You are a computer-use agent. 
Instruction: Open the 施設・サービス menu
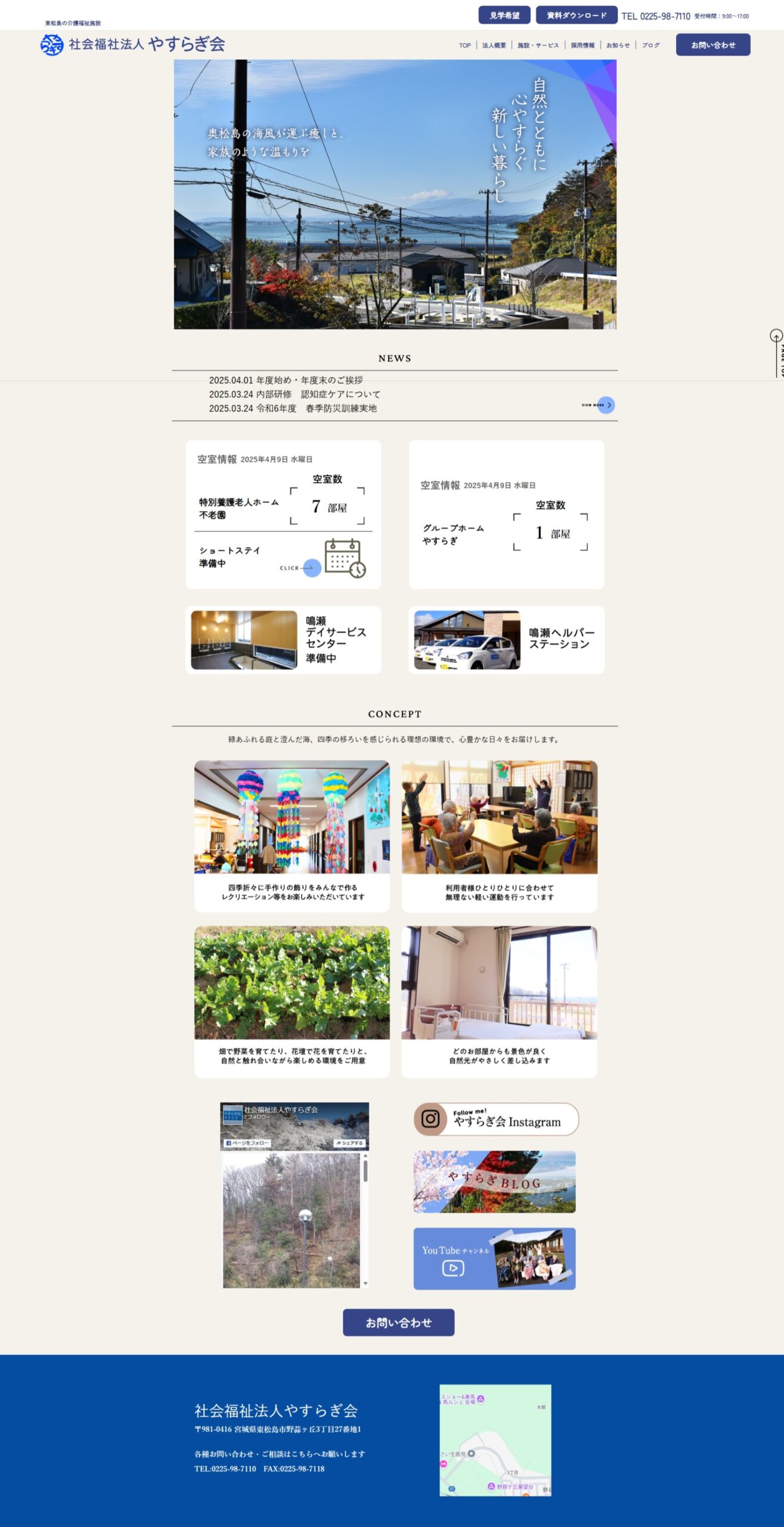[x=538, y=45]
